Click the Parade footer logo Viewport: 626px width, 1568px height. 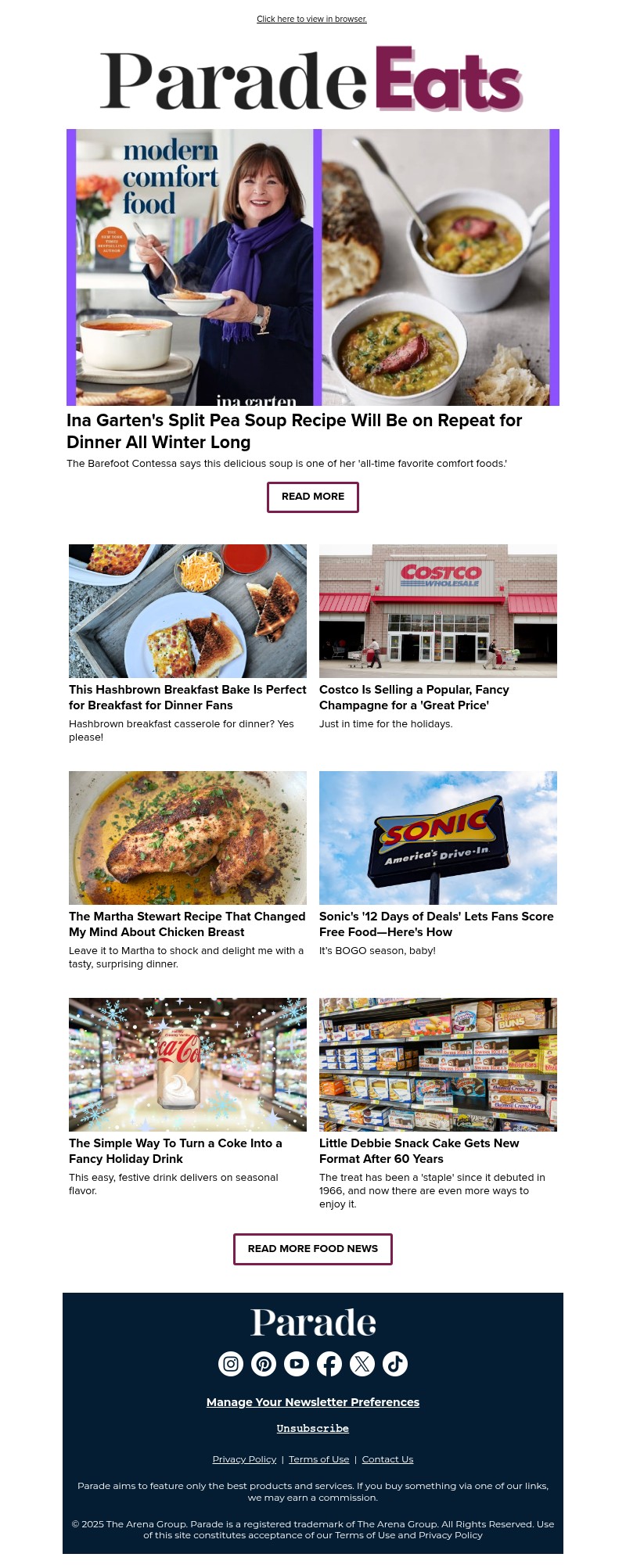point(312,1322)
